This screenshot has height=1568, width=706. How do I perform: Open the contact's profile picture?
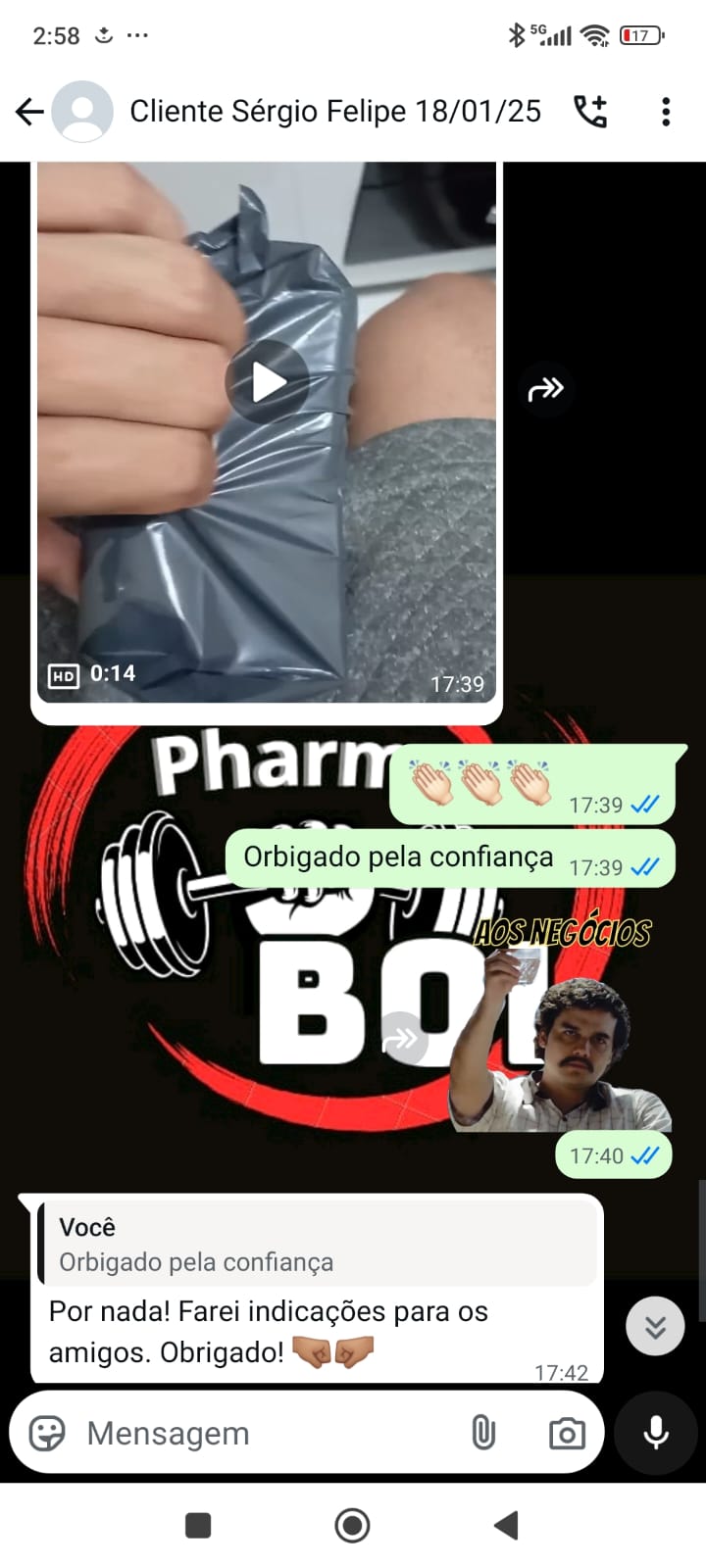[x=82, y=112]
